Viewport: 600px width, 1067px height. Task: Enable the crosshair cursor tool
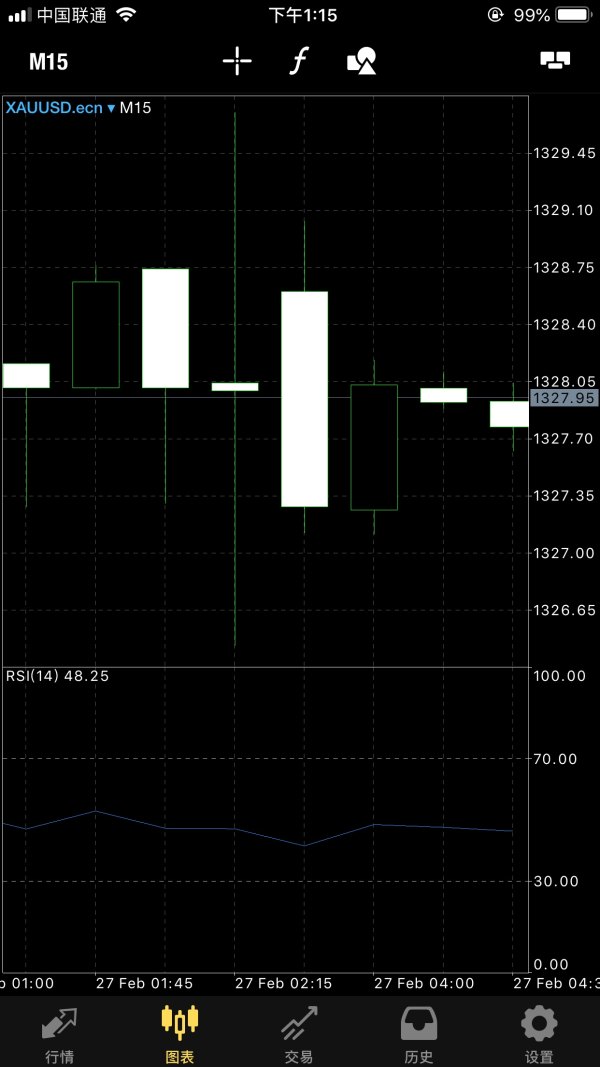(237, 62)
